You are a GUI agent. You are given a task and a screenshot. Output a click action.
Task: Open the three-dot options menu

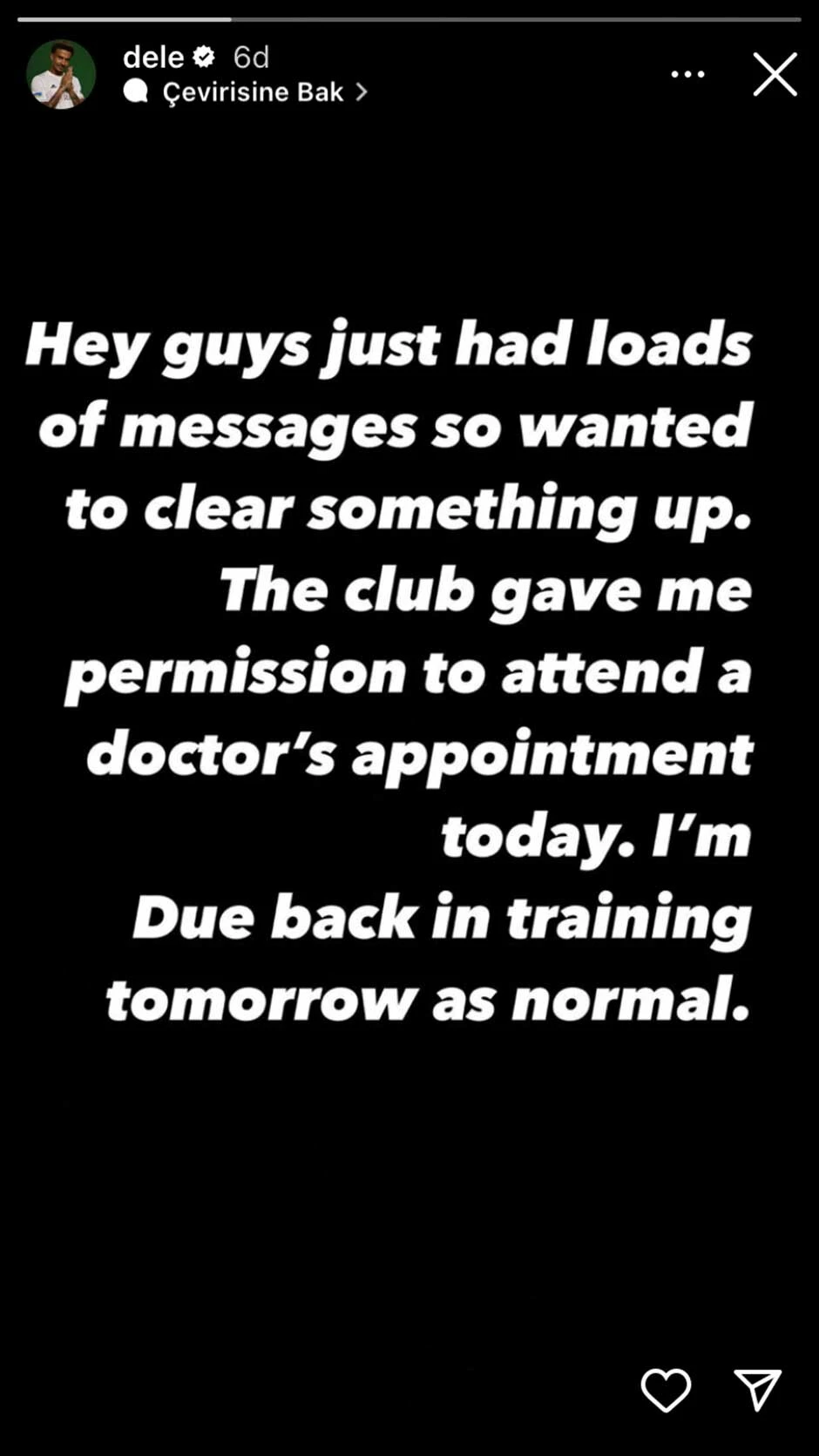pyautogui.click(x=687, y=74)
